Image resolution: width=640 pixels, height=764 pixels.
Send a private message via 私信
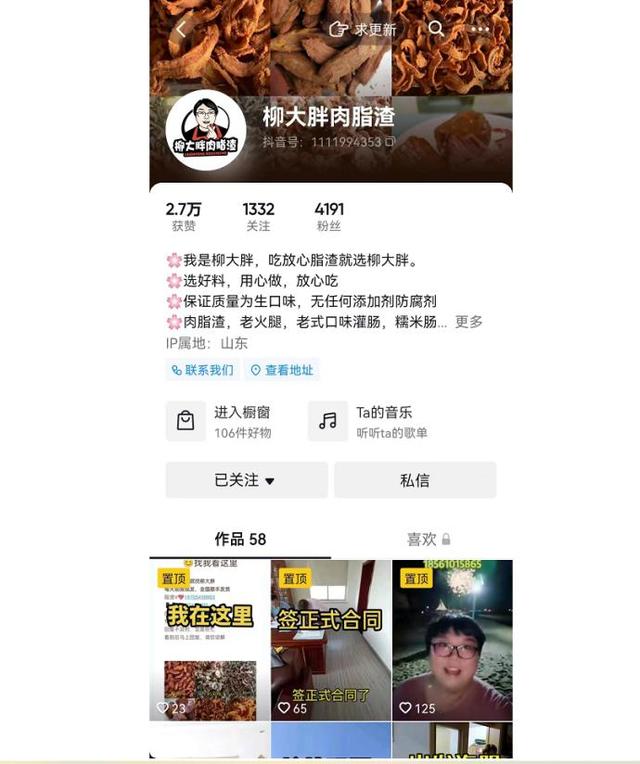[x=415, y=480]
